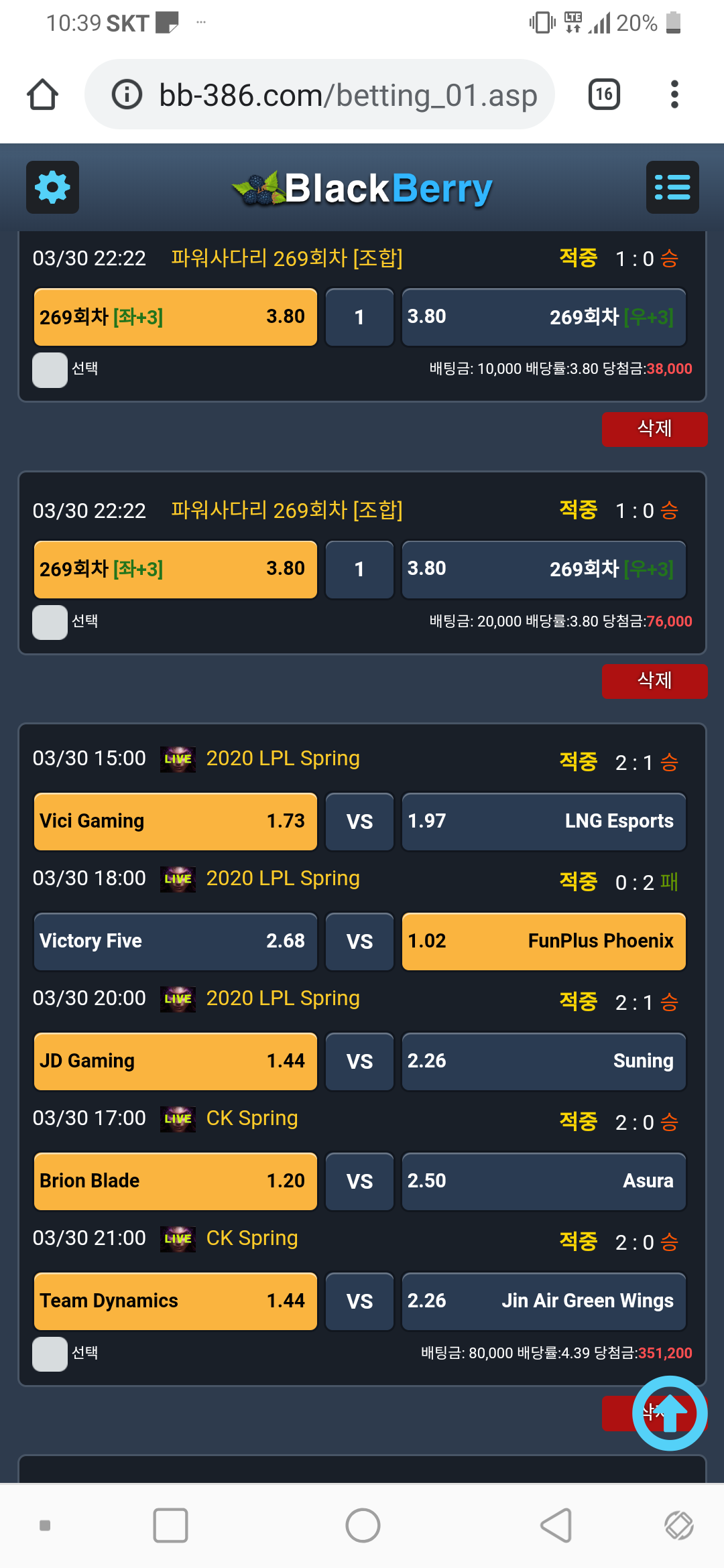
Task: Delete the bet with payout 38,000
Action: point(654,429)
